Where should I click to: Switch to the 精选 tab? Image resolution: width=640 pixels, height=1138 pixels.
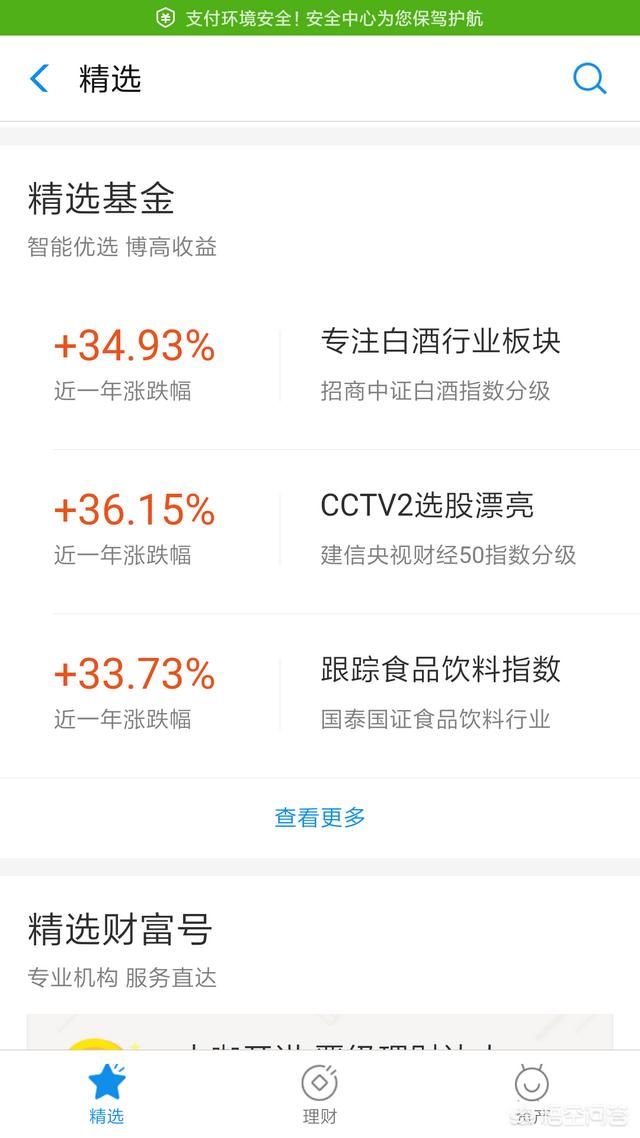point(107,1094)
